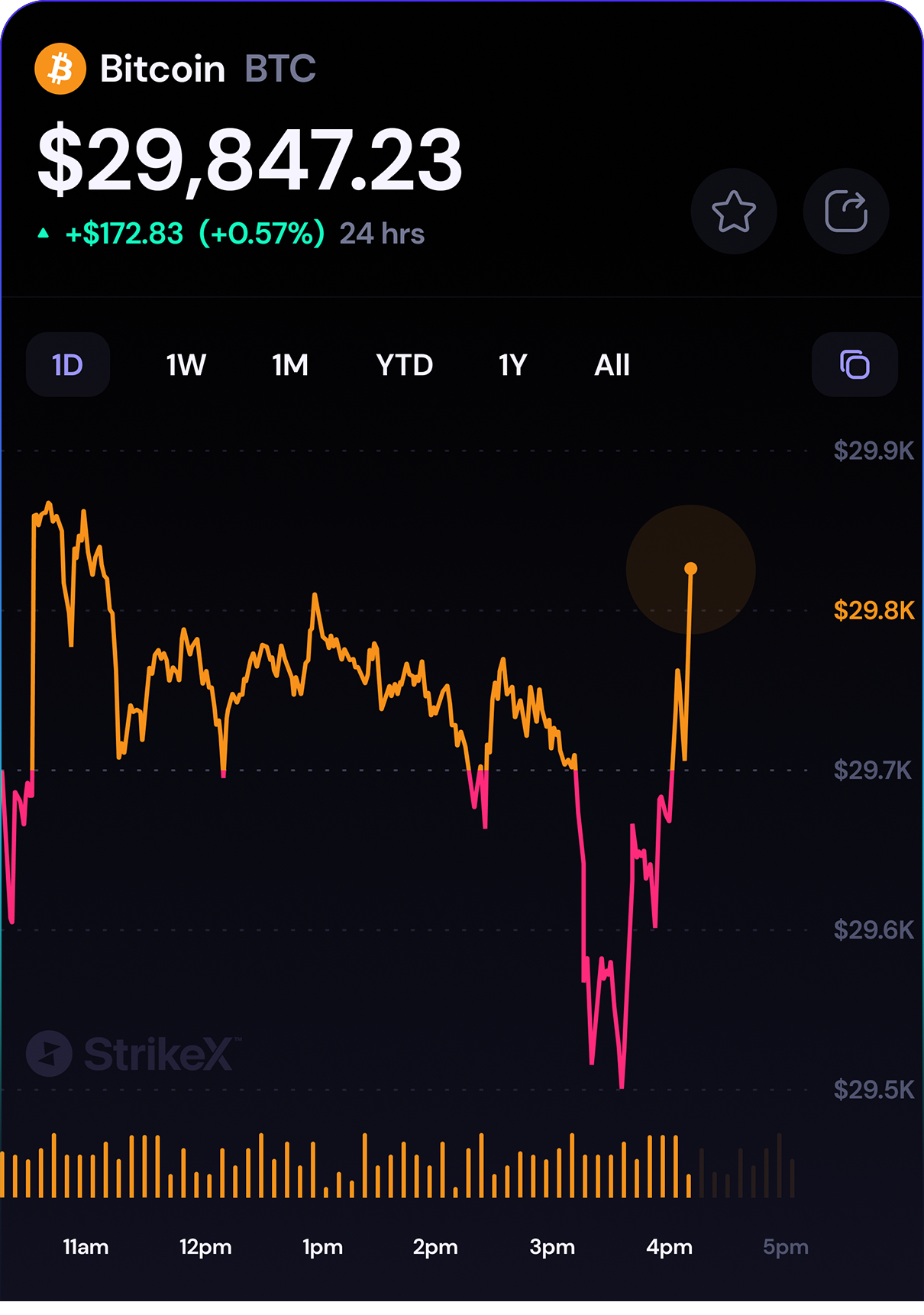
Task: Click the highlighted chart point marker
Action: (691, 569)
